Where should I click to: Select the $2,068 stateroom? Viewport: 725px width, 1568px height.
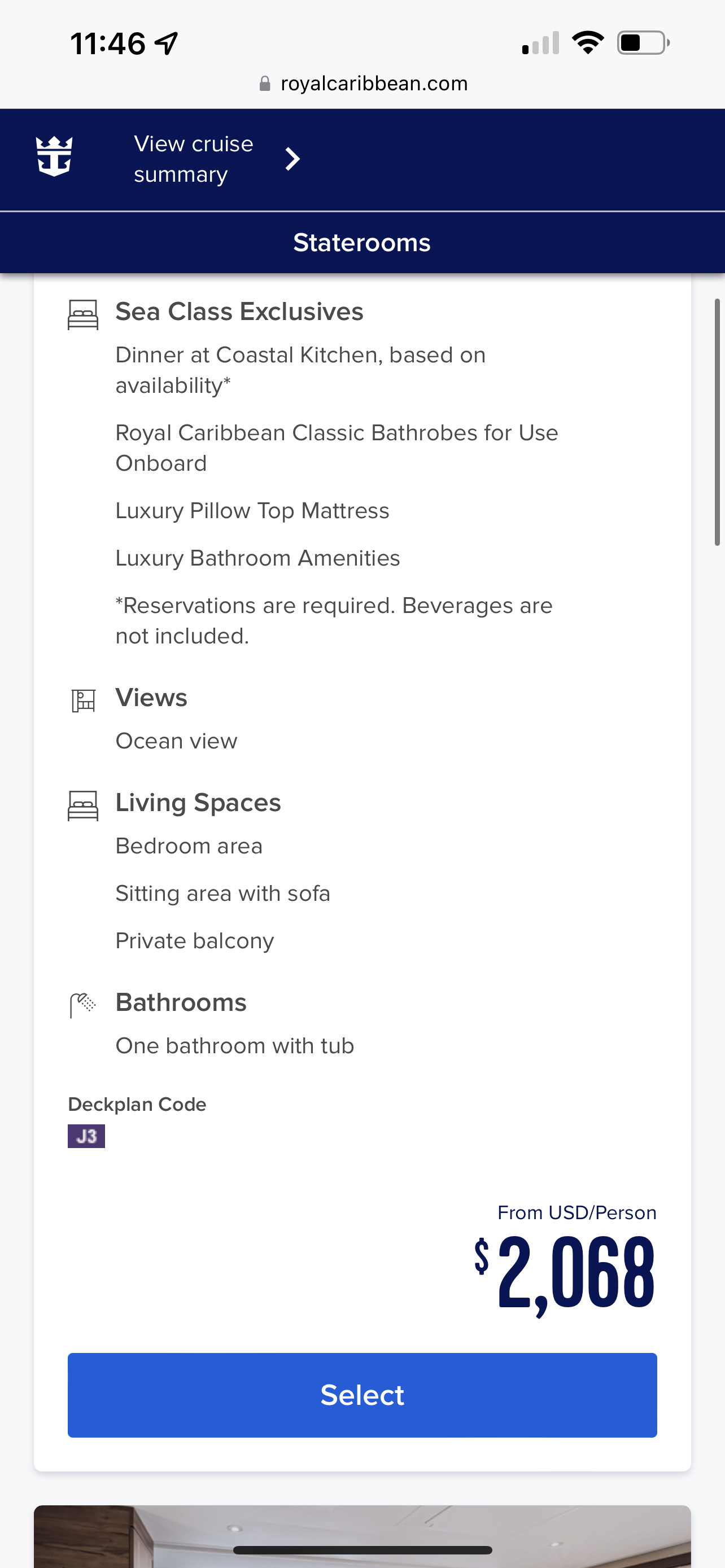(x=362, y=1395)
